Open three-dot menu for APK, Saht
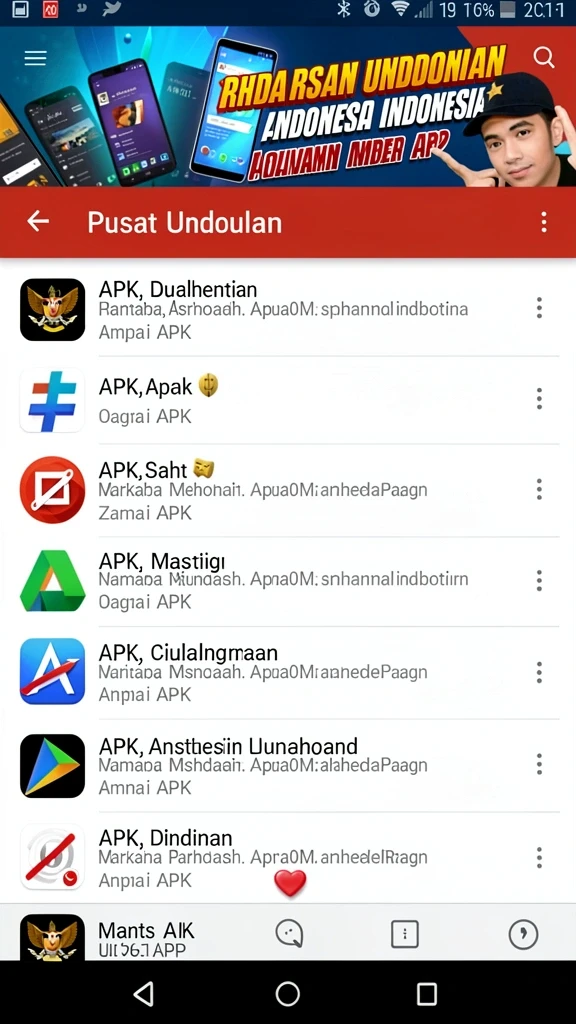 click(x=539, y=489)
